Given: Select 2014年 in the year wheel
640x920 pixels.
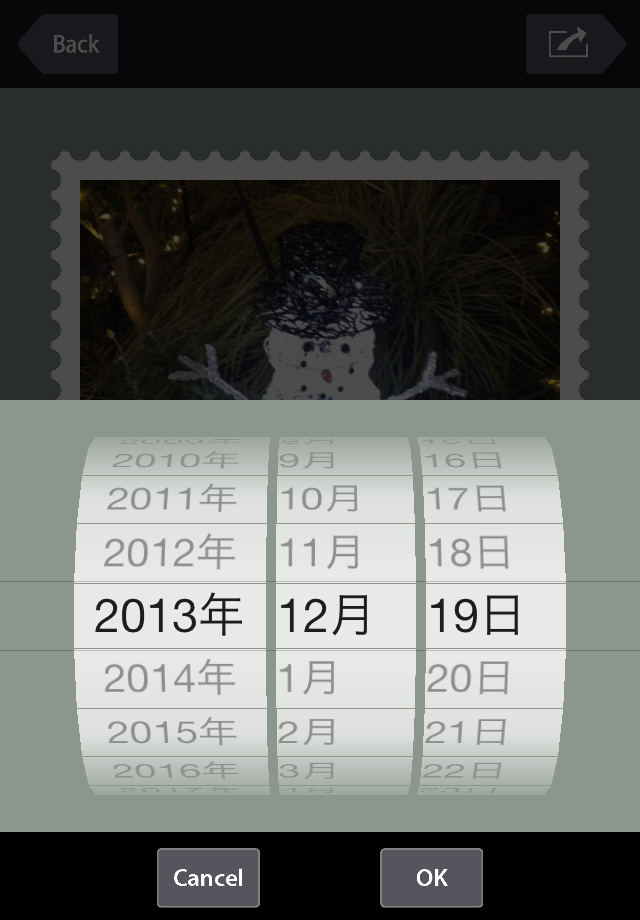Looking at the screenshot, I should pyautogui.click(x=169, y=679).
